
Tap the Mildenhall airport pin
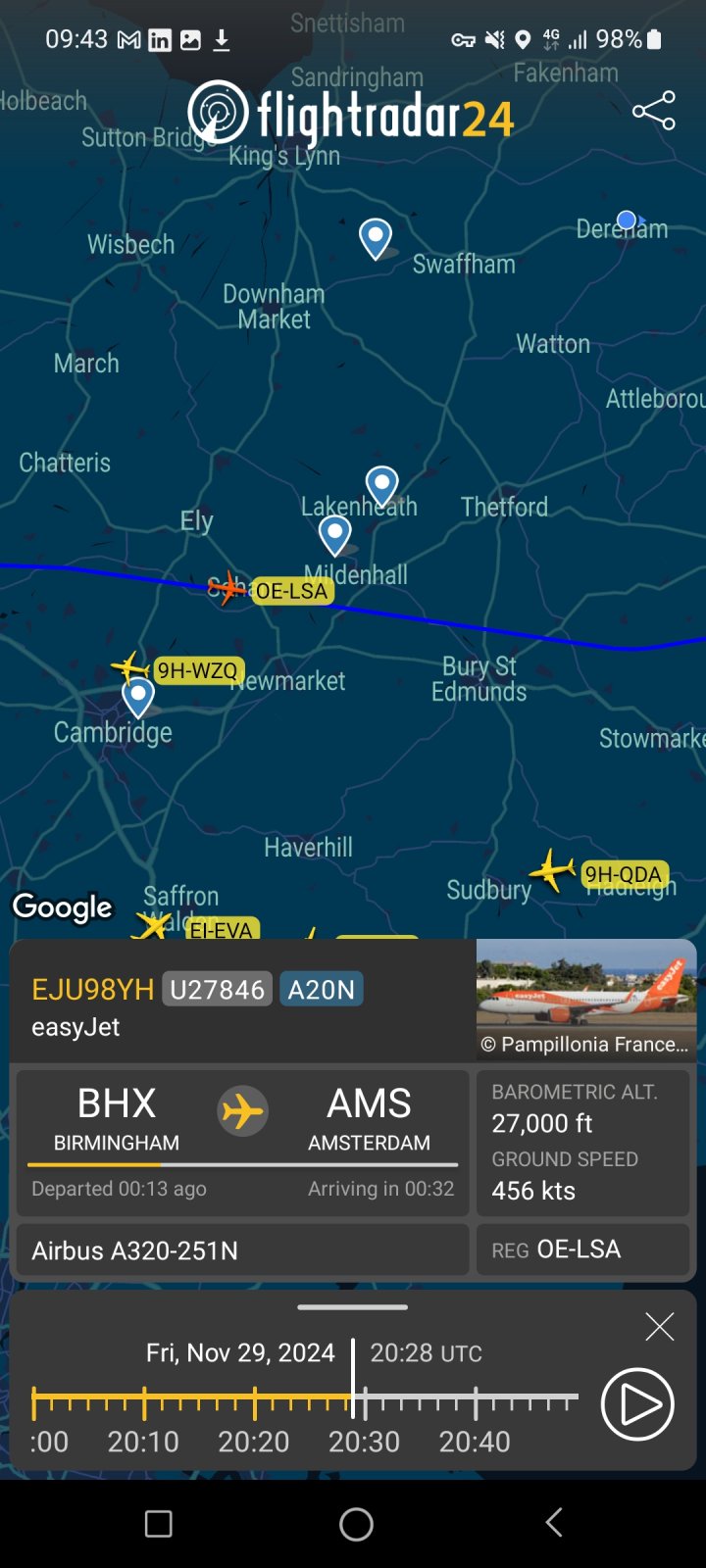coord(335,534)
